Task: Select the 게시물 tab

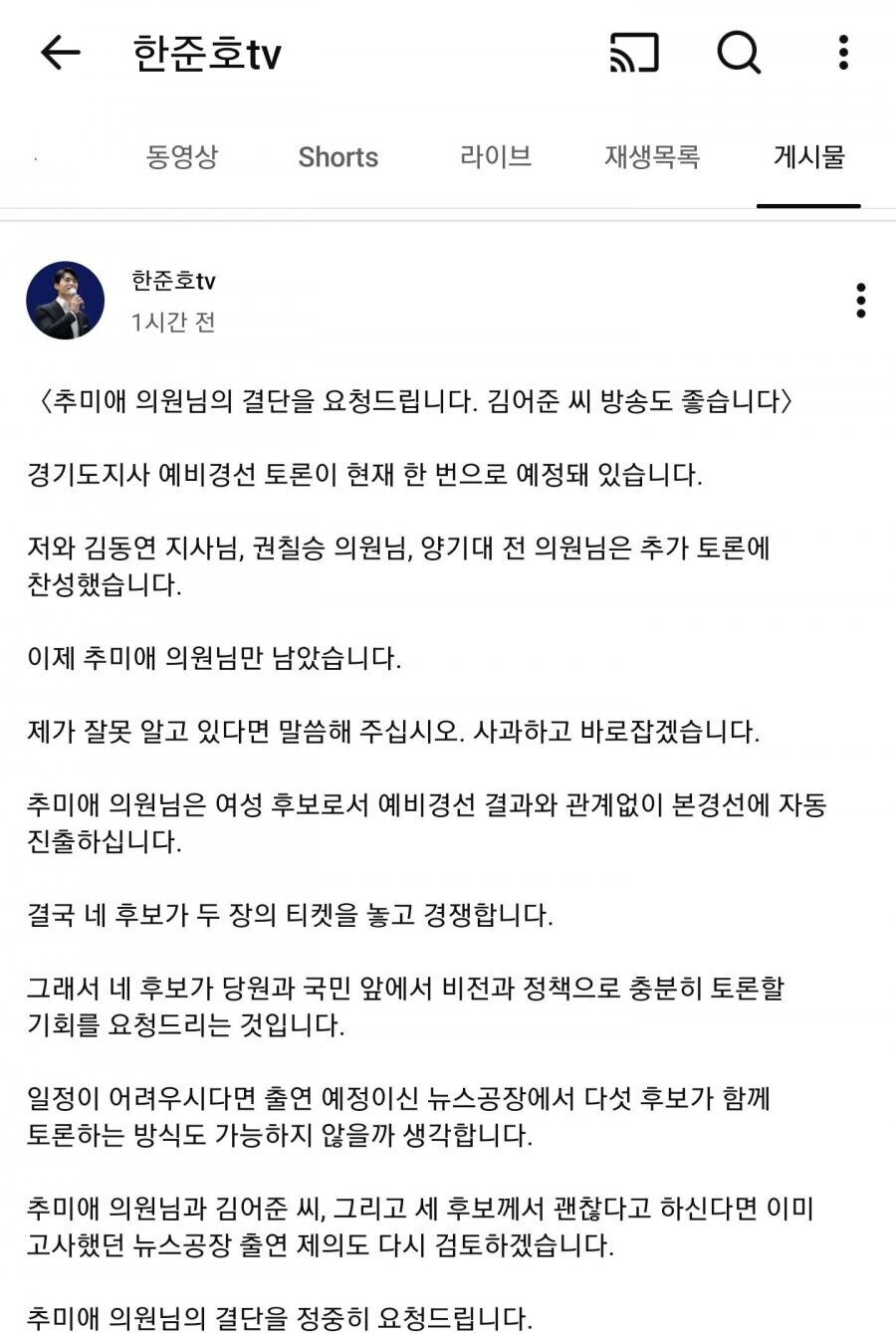Action: (808, 157)
